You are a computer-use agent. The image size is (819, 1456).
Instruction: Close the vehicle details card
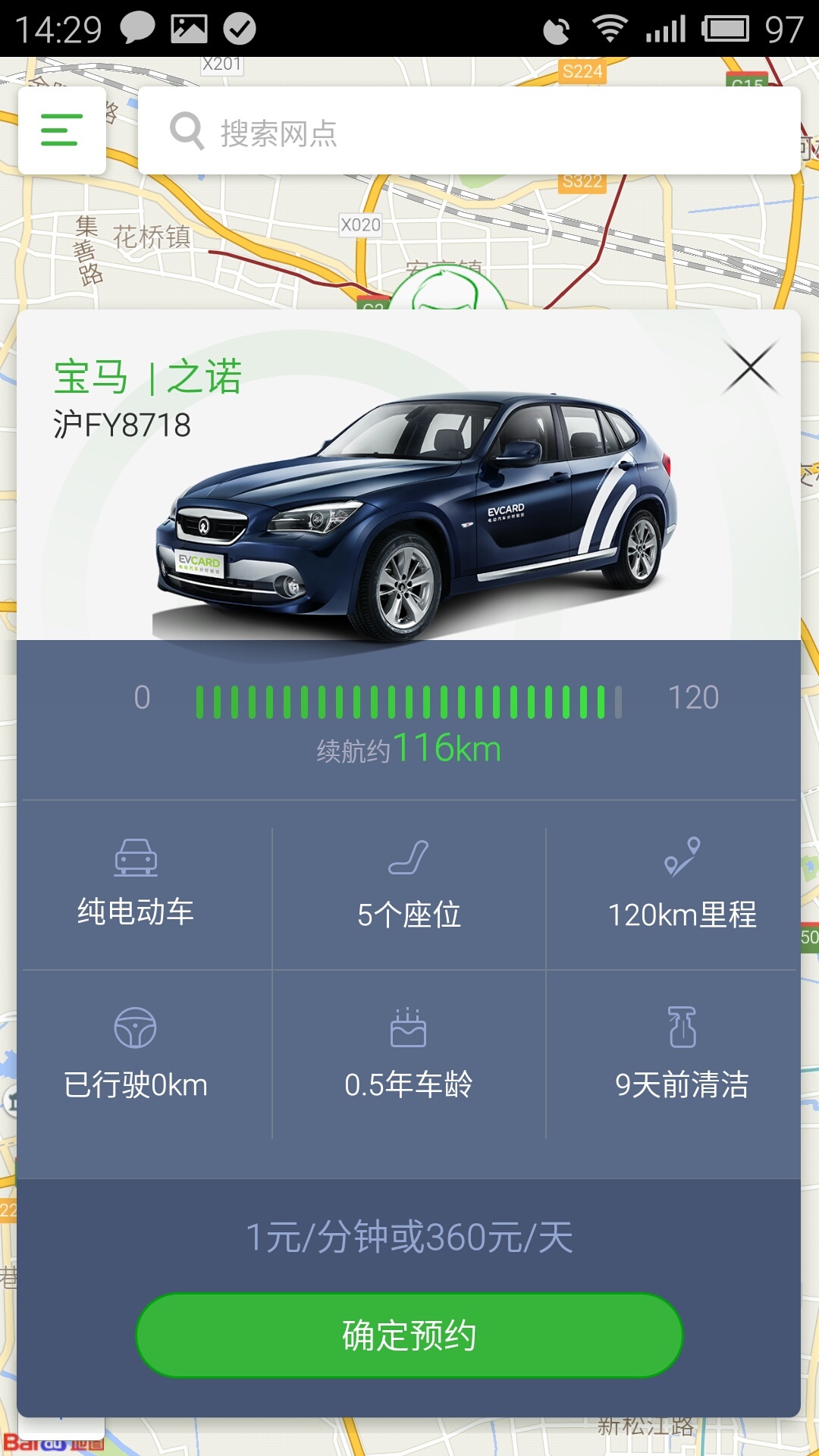coord(750,368)
